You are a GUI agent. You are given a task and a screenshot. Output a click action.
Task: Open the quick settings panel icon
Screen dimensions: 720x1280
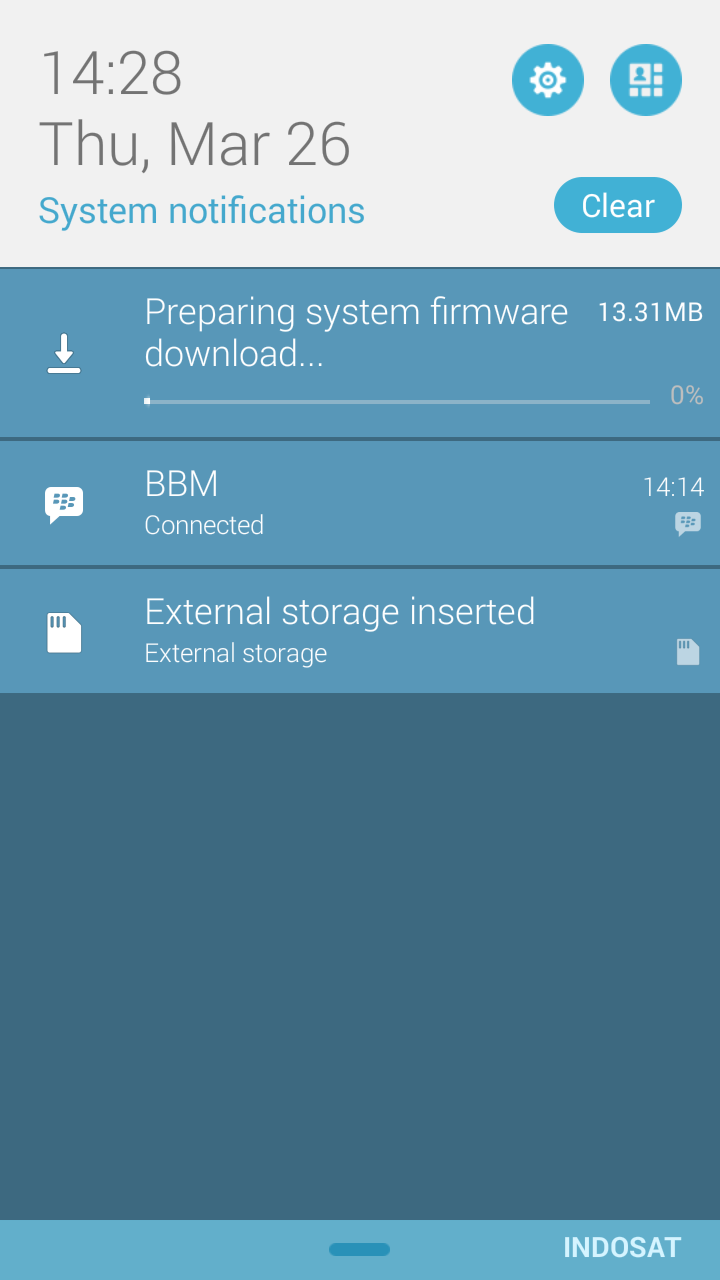(646, 80)
